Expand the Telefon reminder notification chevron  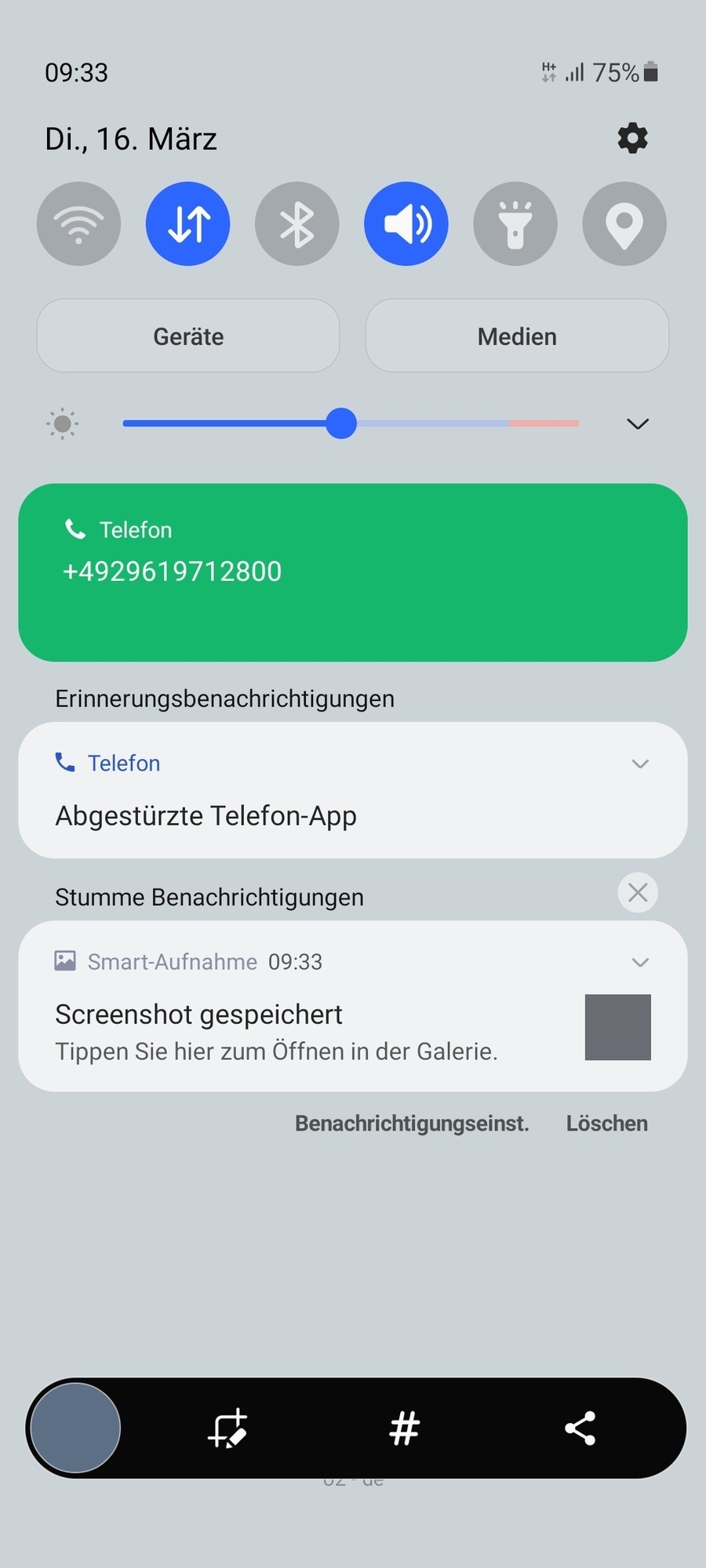640,764
